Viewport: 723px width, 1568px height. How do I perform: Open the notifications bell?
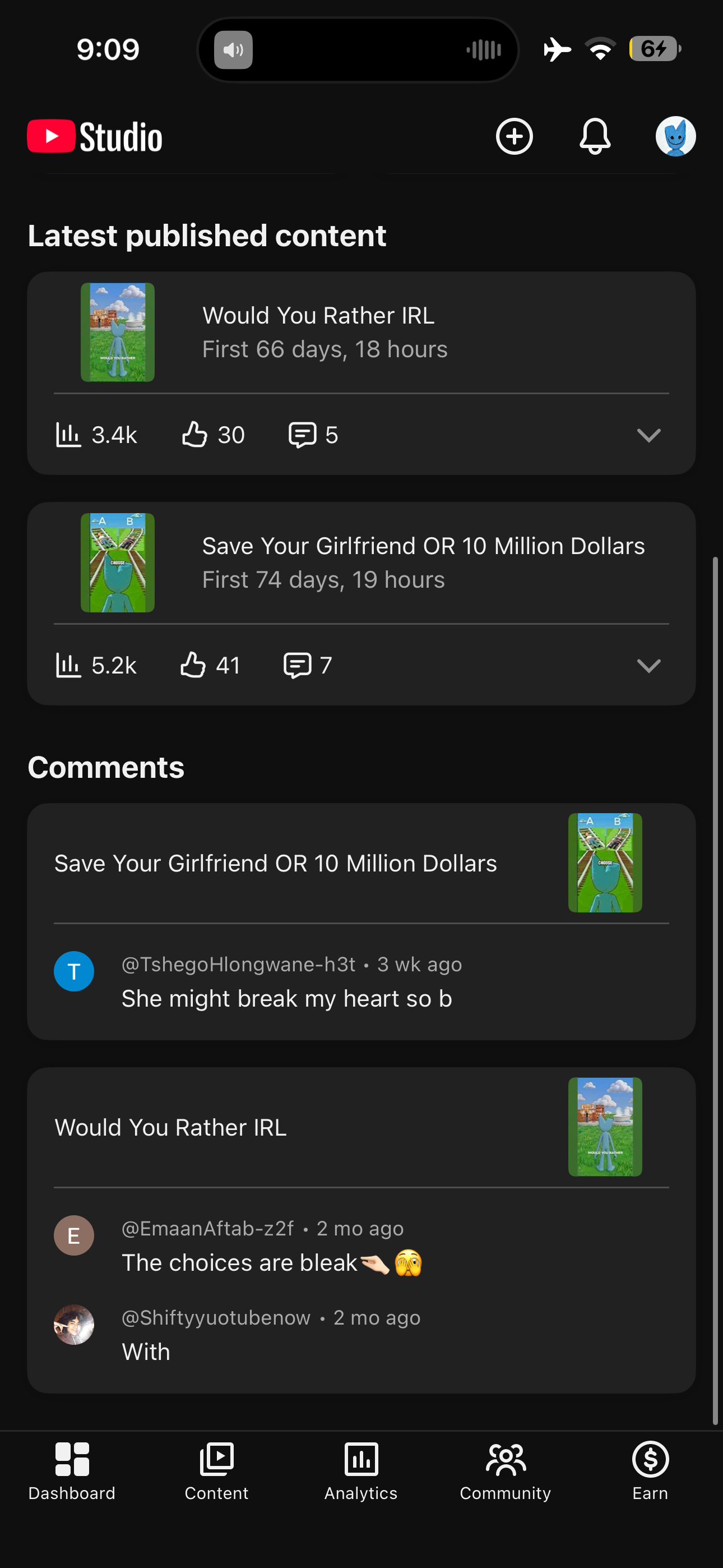(x=595, y=136)
